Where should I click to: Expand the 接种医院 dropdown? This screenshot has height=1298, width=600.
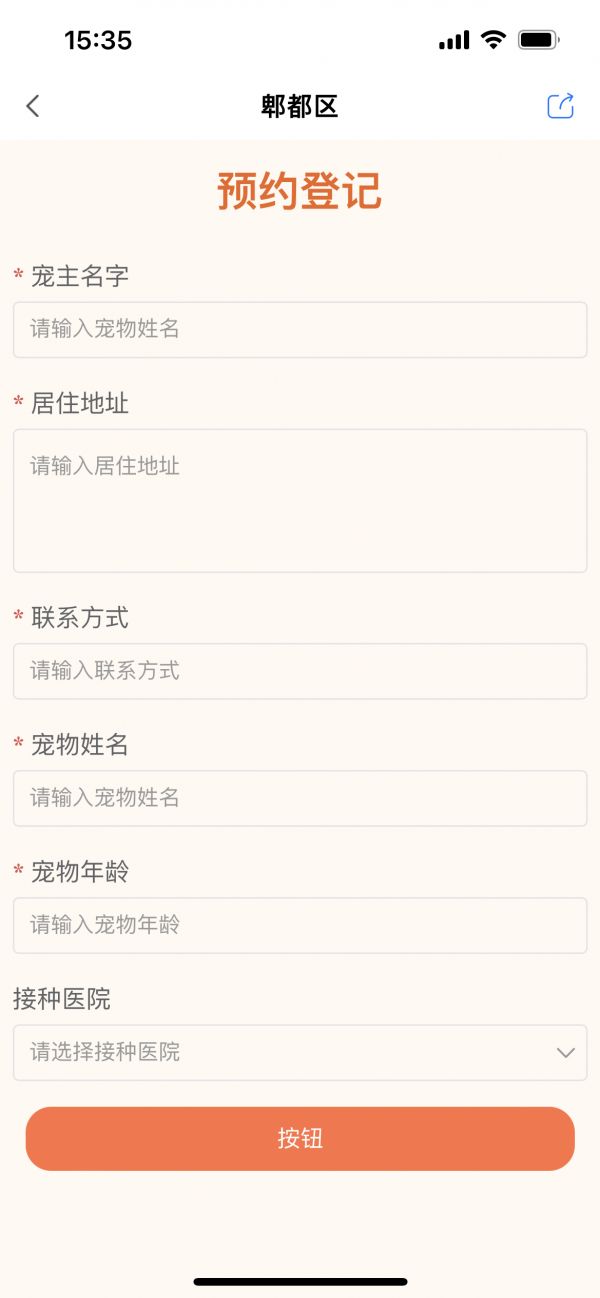pyautogui.click(x=300, y=1052)
